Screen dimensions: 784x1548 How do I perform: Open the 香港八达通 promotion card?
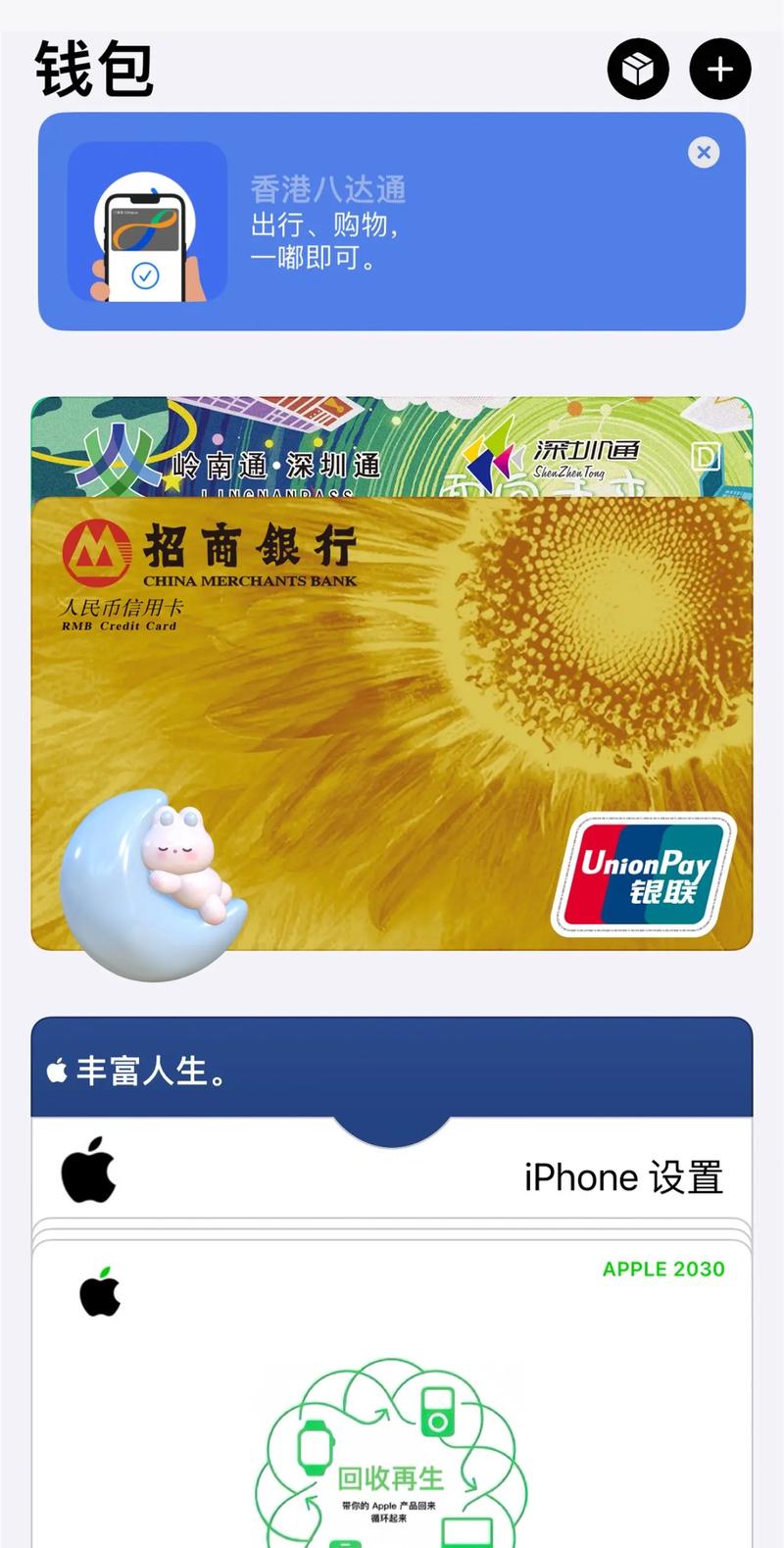tap(392, 223)
